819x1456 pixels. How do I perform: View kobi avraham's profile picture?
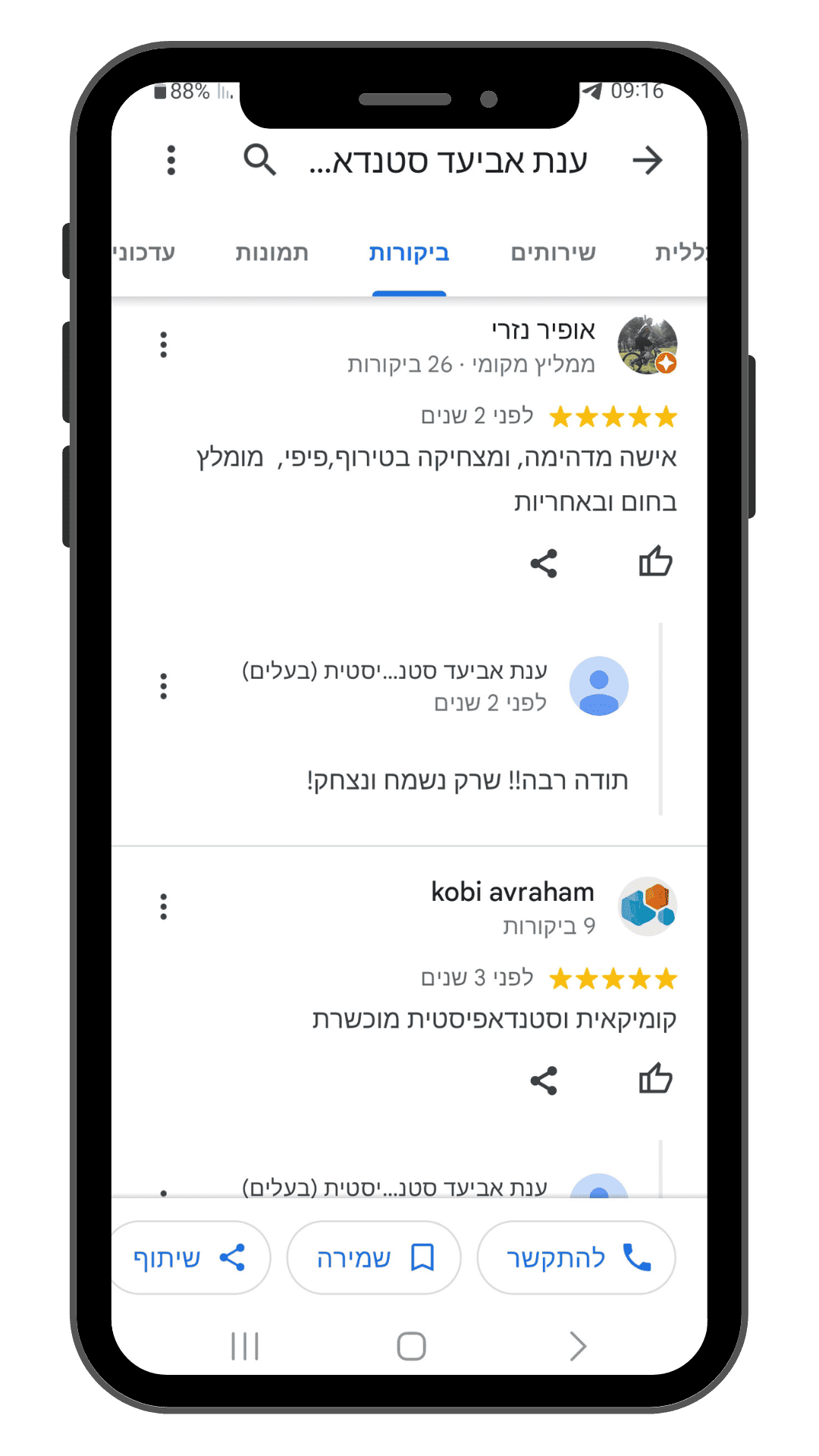click(647, 907)
